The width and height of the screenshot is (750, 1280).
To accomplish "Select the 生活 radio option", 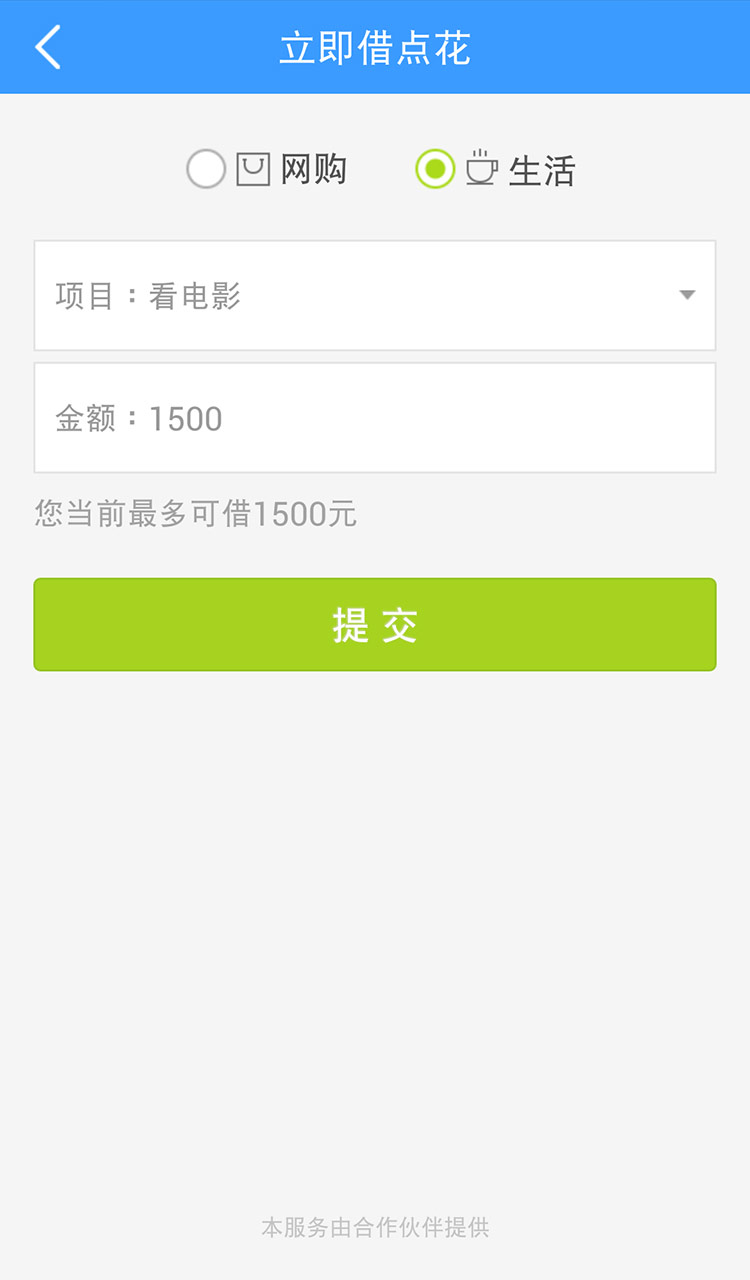I will pyautogui.click(x=435, y=169).
